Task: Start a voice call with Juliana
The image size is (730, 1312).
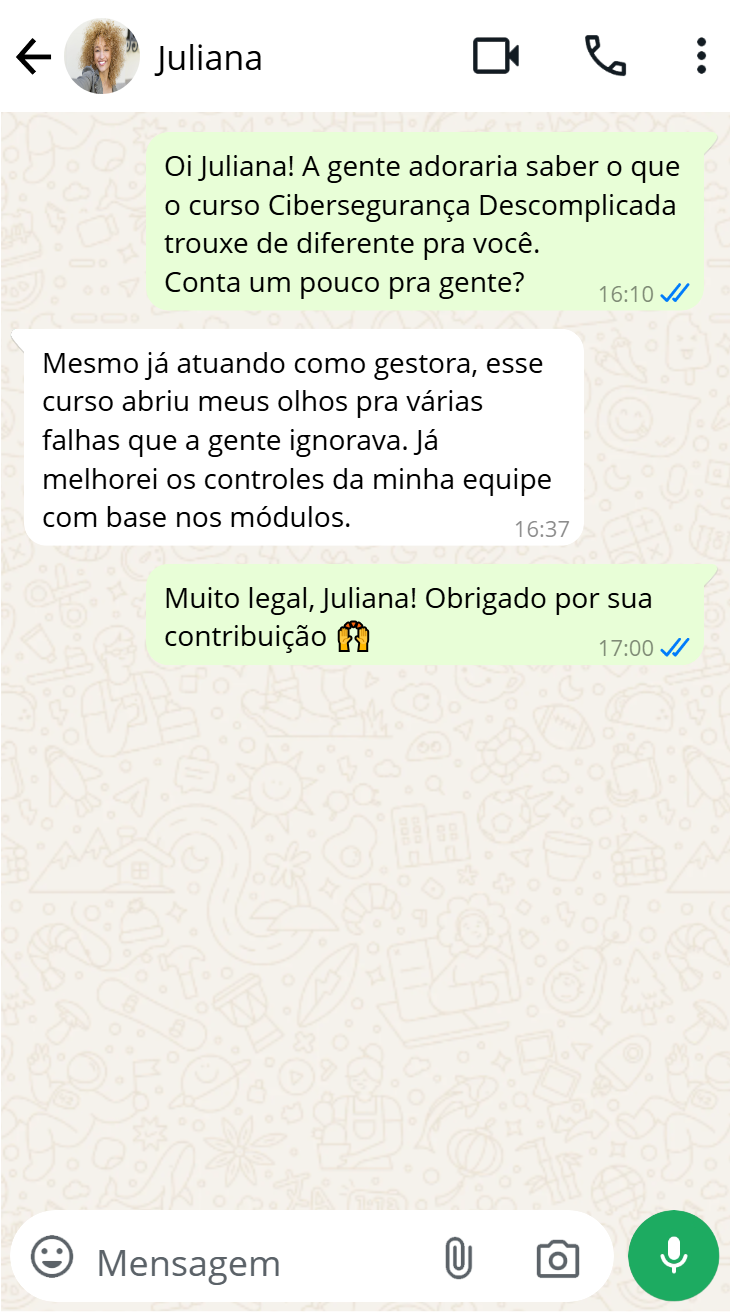Action: pos(605,57)
